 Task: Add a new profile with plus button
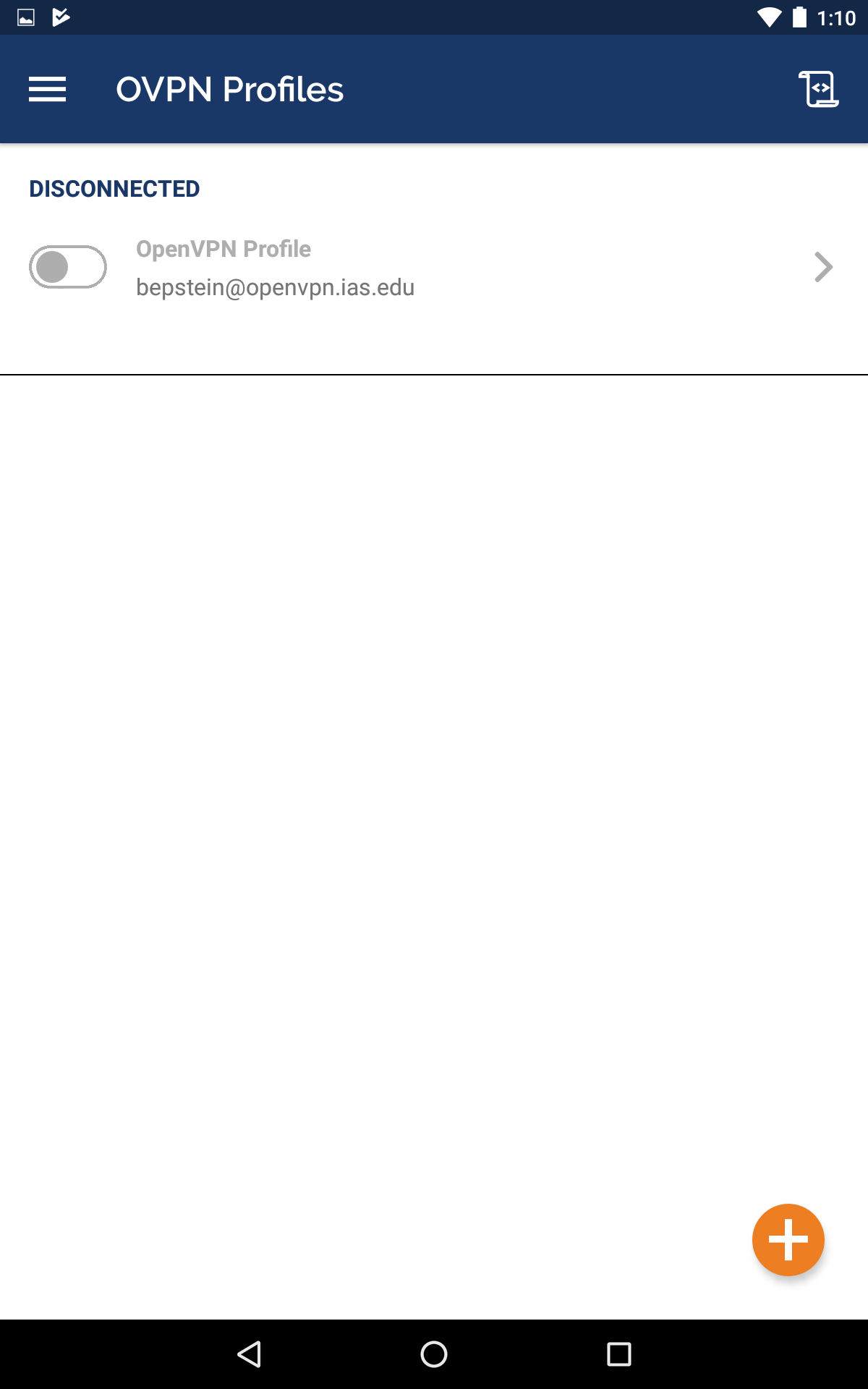(788, 1240)
